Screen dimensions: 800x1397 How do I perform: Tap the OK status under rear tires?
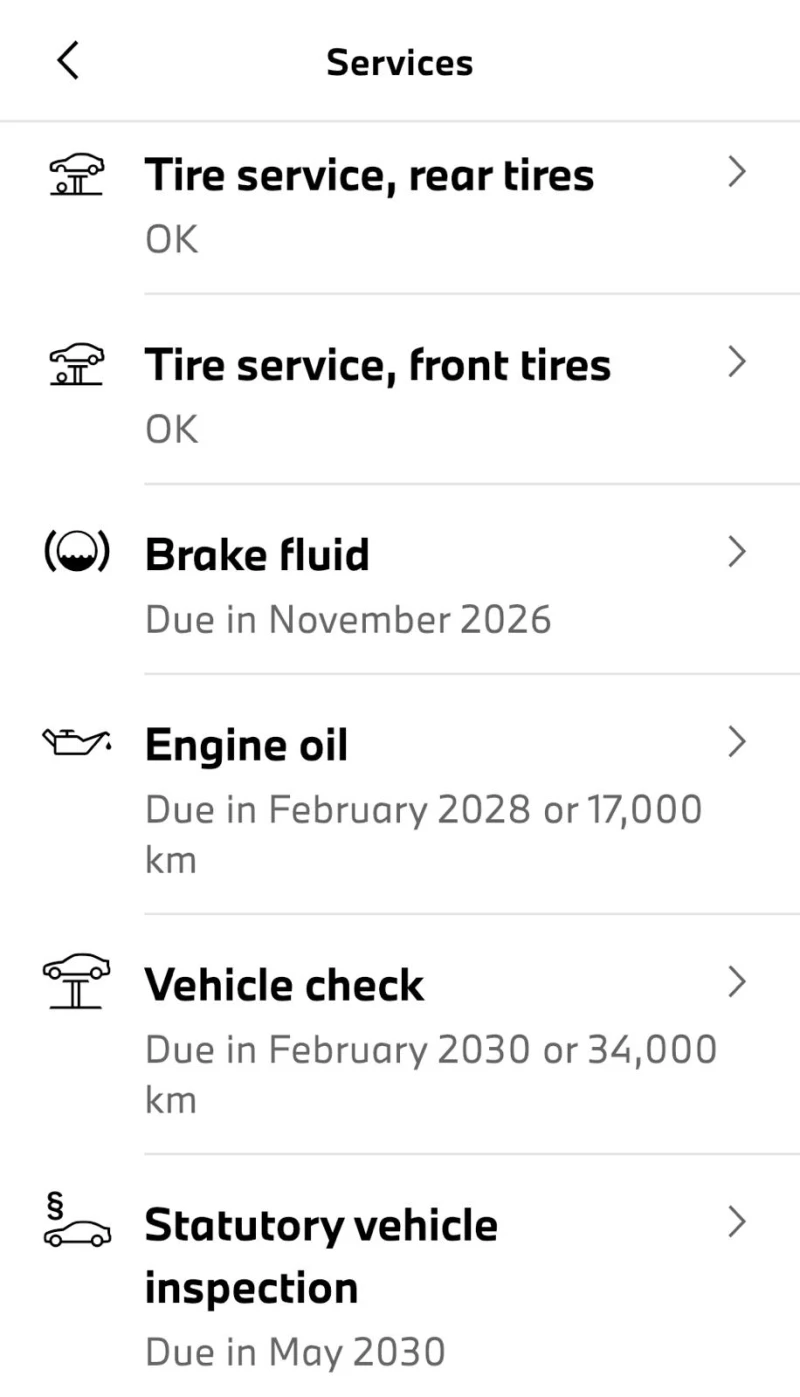coord(171,238)
